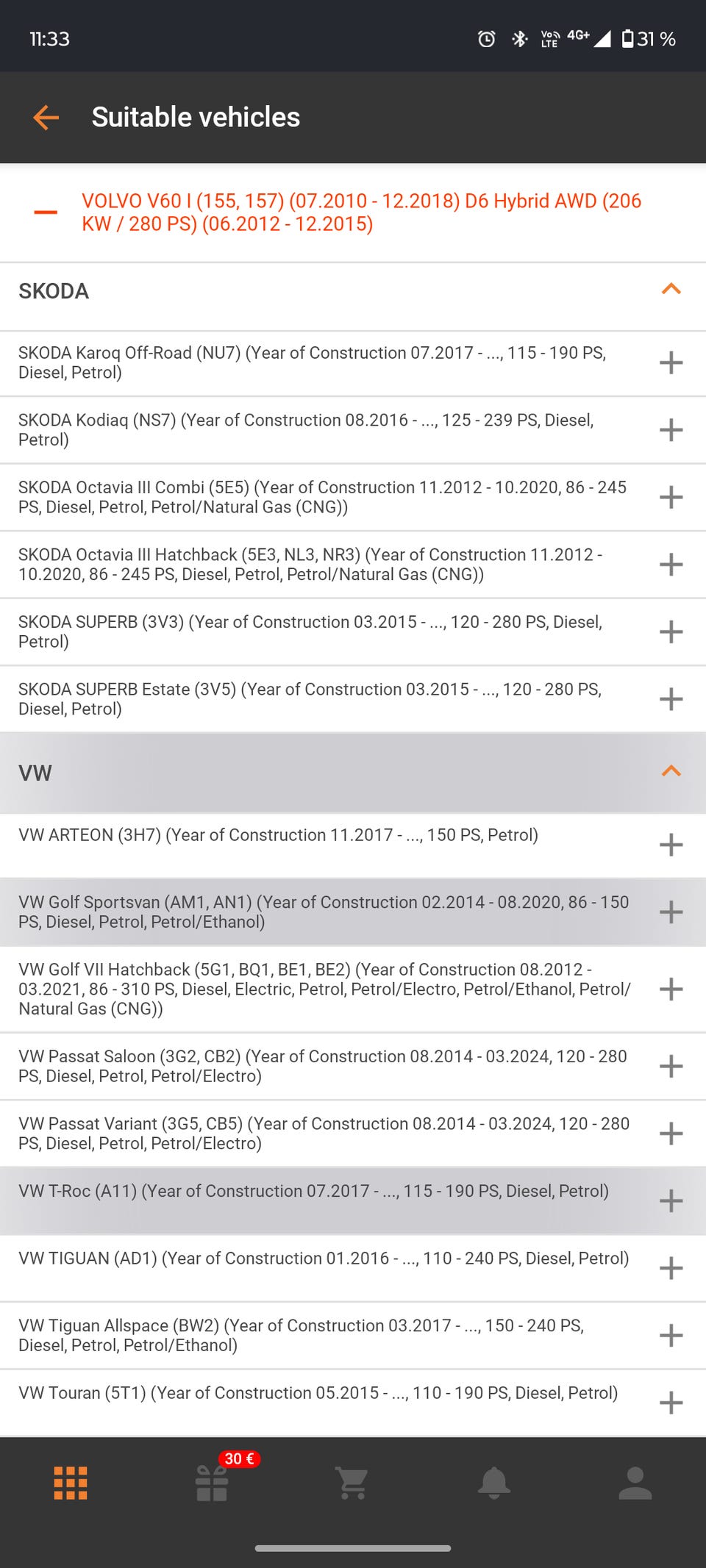Open the catalog grid tab
Screen dimensions: 706x1568
[71, 1483]
